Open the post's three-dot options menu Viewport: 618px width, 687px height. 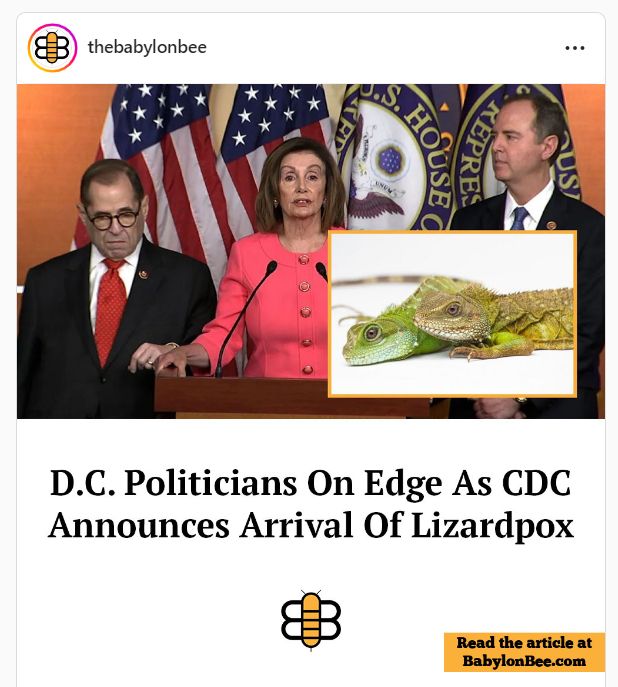pos(574,48)
